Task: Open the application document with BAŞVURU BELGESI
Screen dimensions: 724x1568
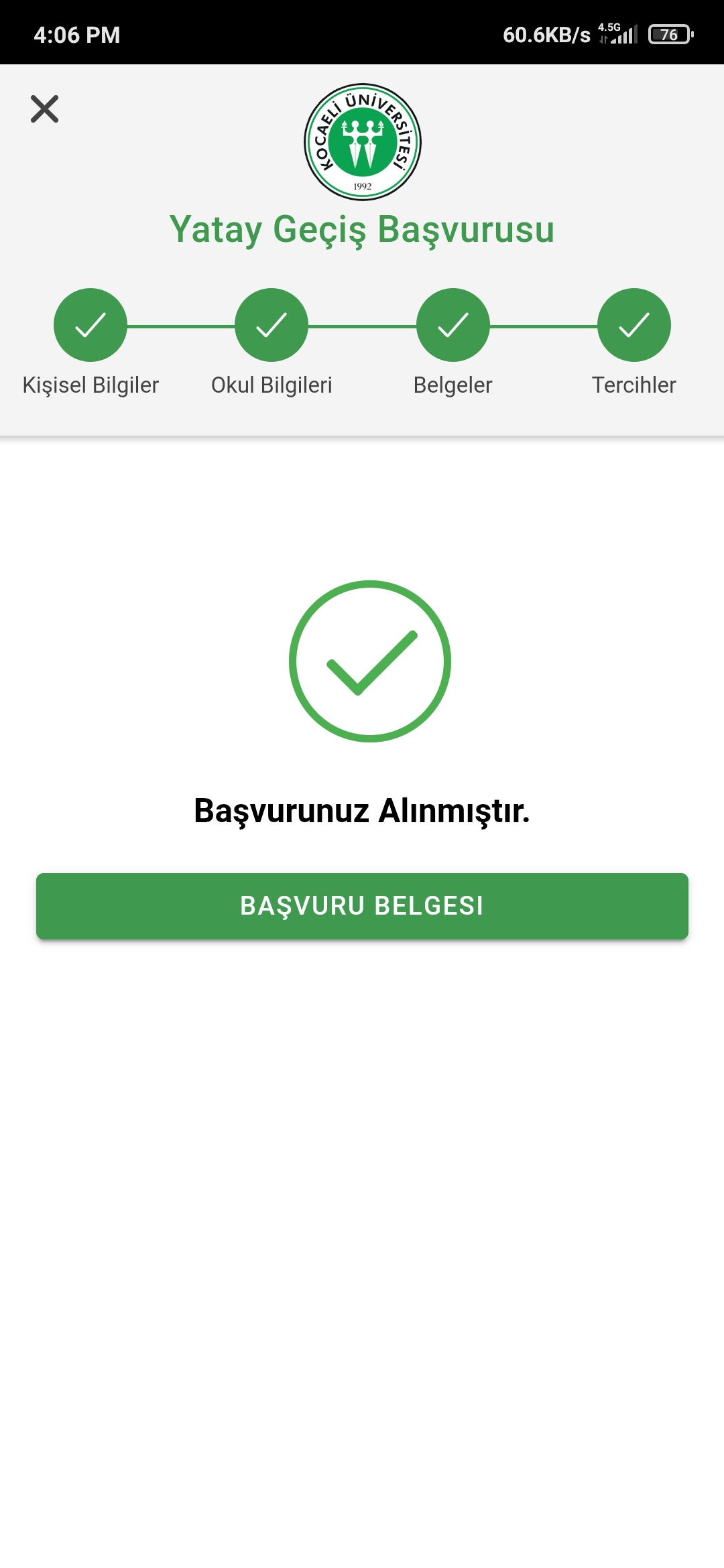Action: pyautogui.click(x=362, y=906)
